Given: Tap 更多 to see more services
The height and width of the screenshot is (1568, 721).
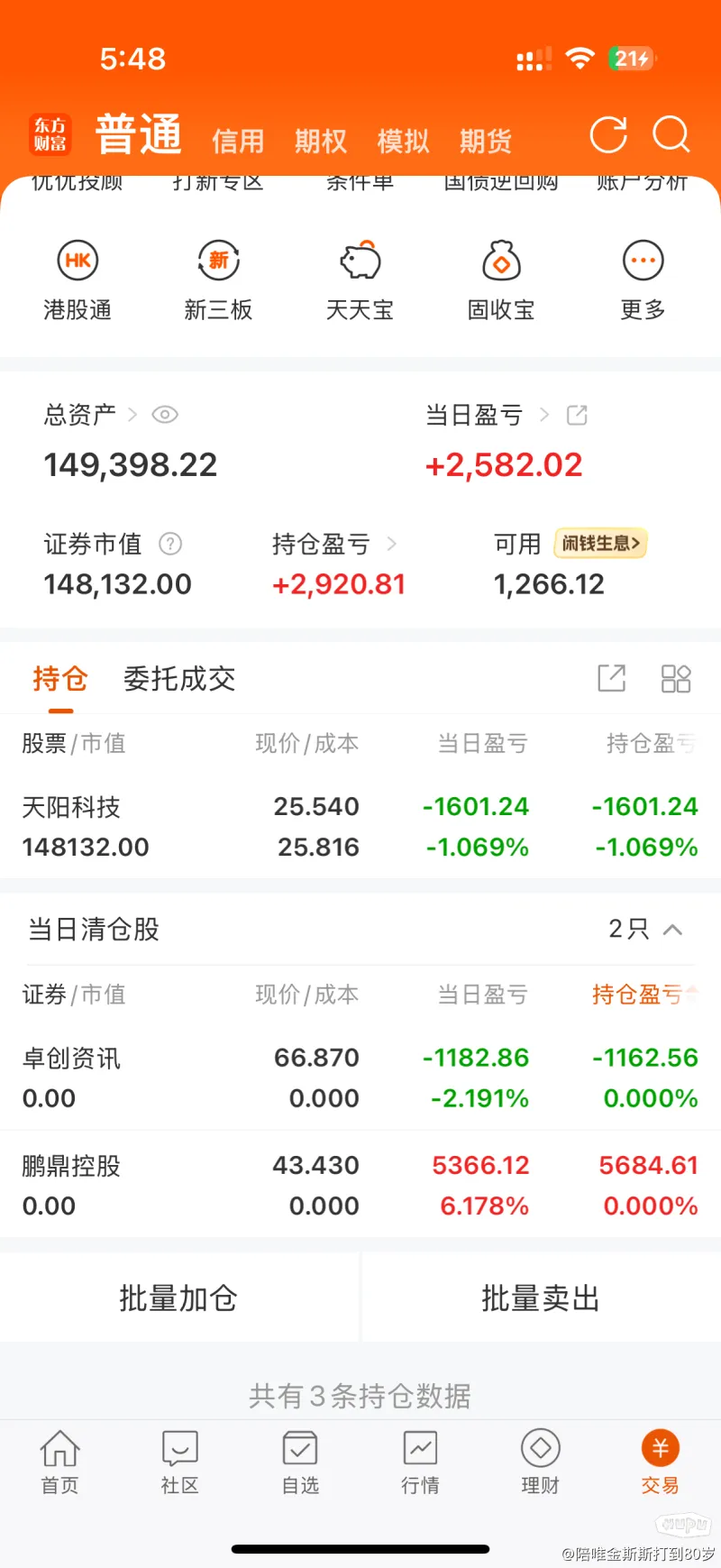Looking at the screenshot, I should point(643,281).
